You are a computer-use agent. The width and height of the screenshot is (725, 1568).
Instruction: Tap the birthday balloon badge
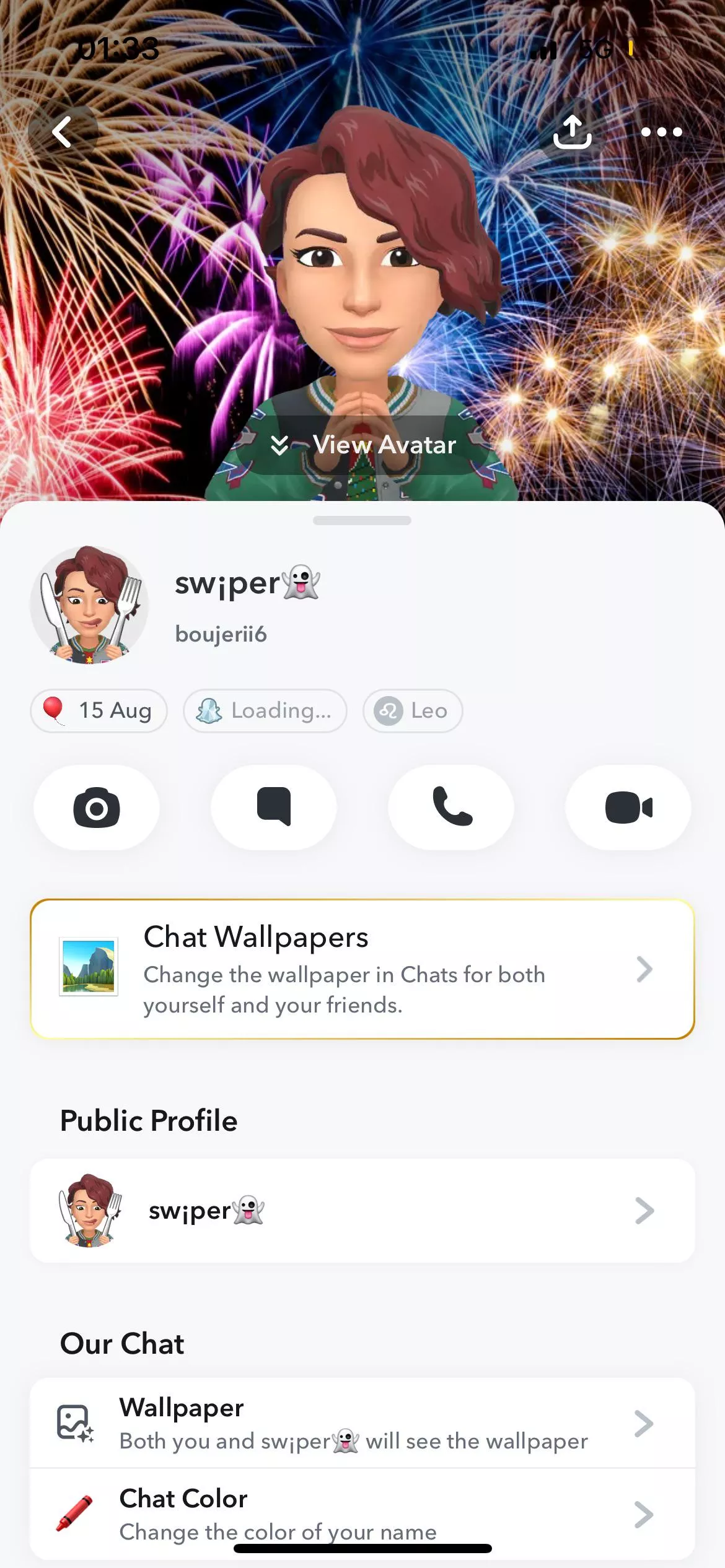pos(98,711)
